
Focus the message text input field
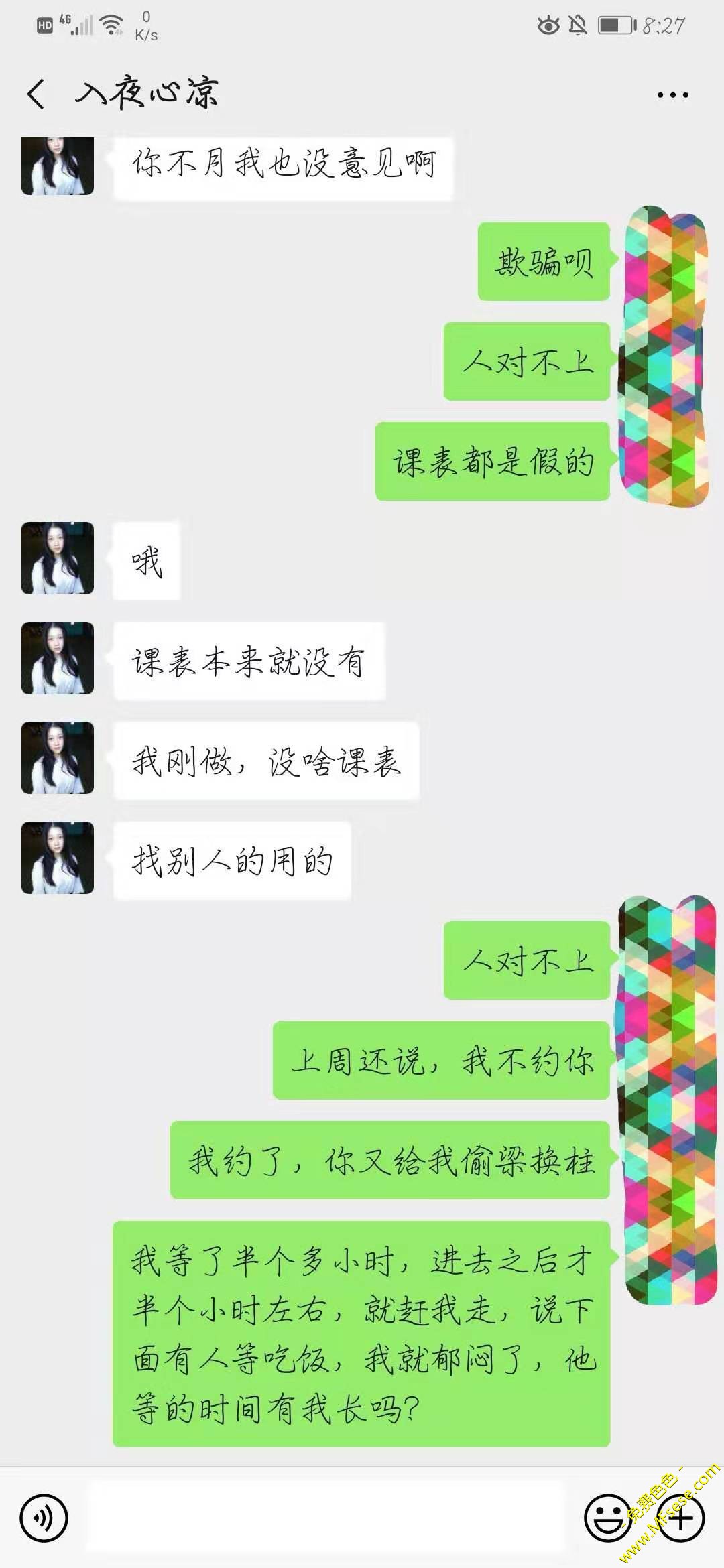click(x=325, y=1517)
